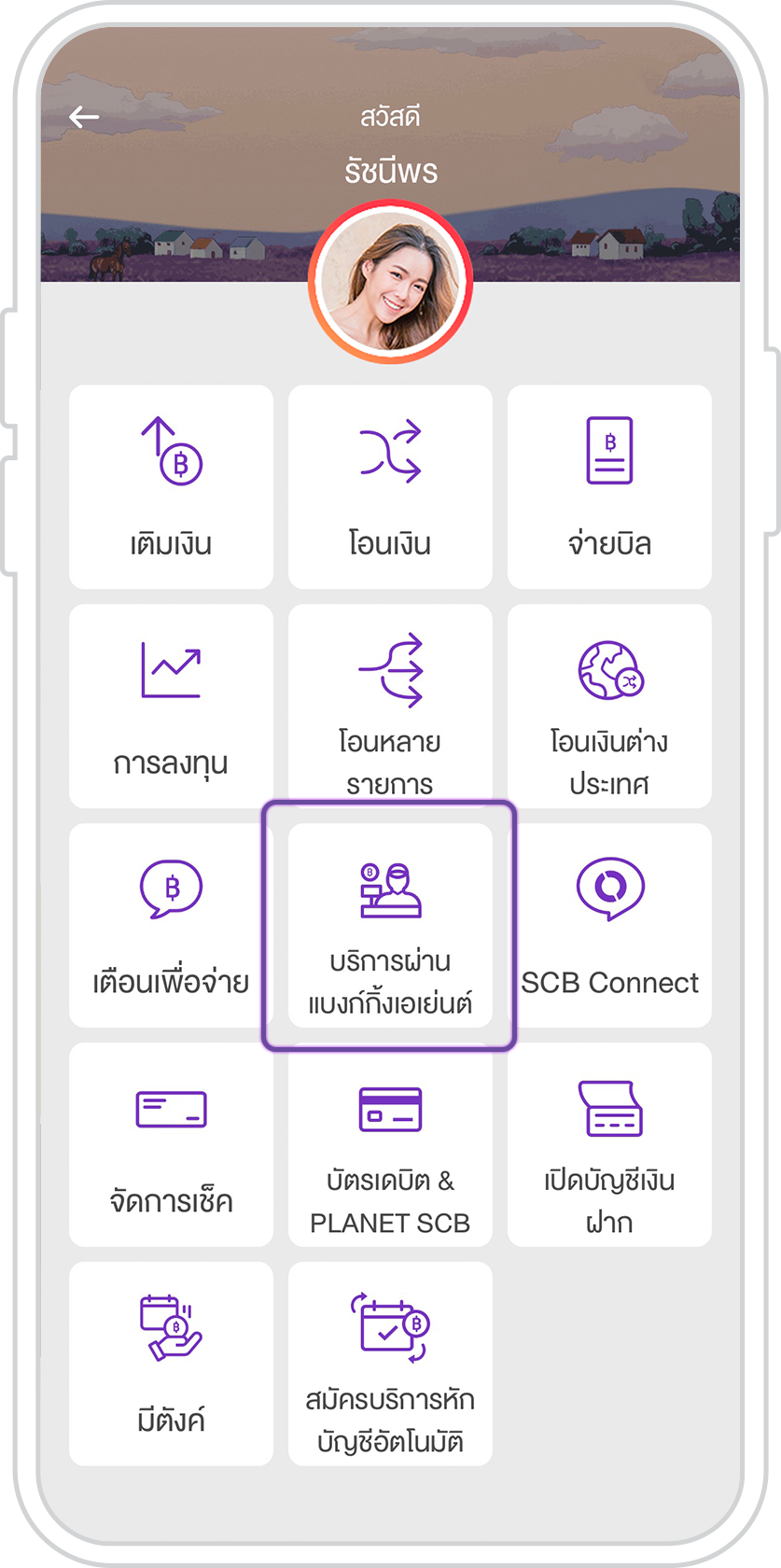Select เปิดบัญชีเงินฝาก open deposit account
Image resolution: width=781 pixels, height=1568 pixels.
(x=609, y=1144)
